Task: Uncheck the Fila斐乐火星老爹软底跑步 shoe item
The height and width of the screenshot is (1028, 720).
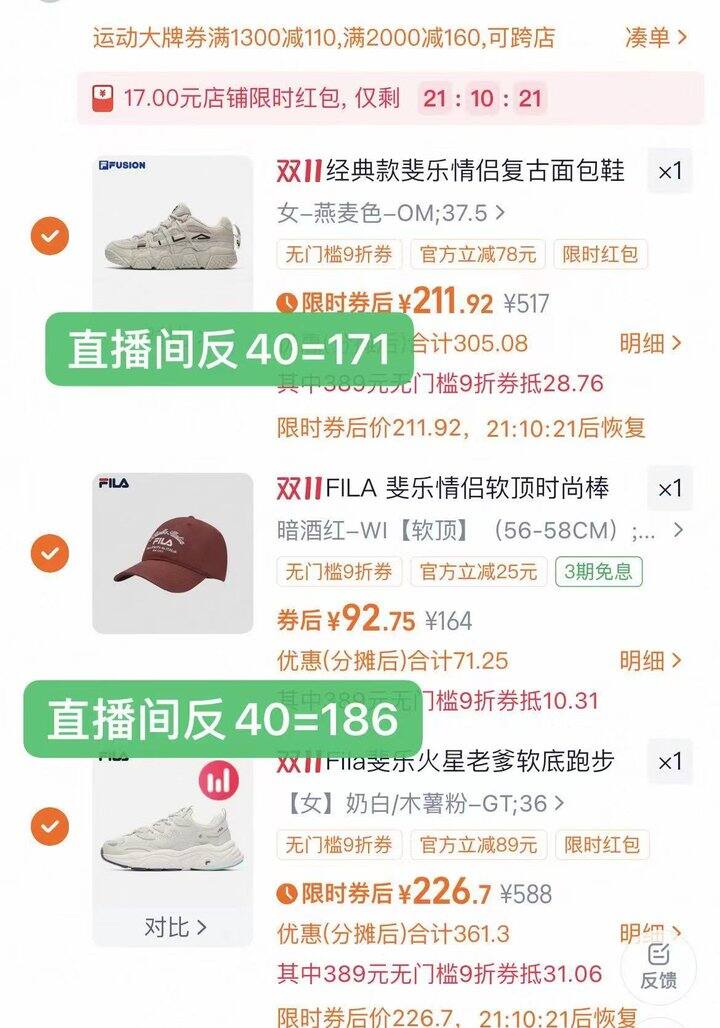Action: [x=49, y=827]
